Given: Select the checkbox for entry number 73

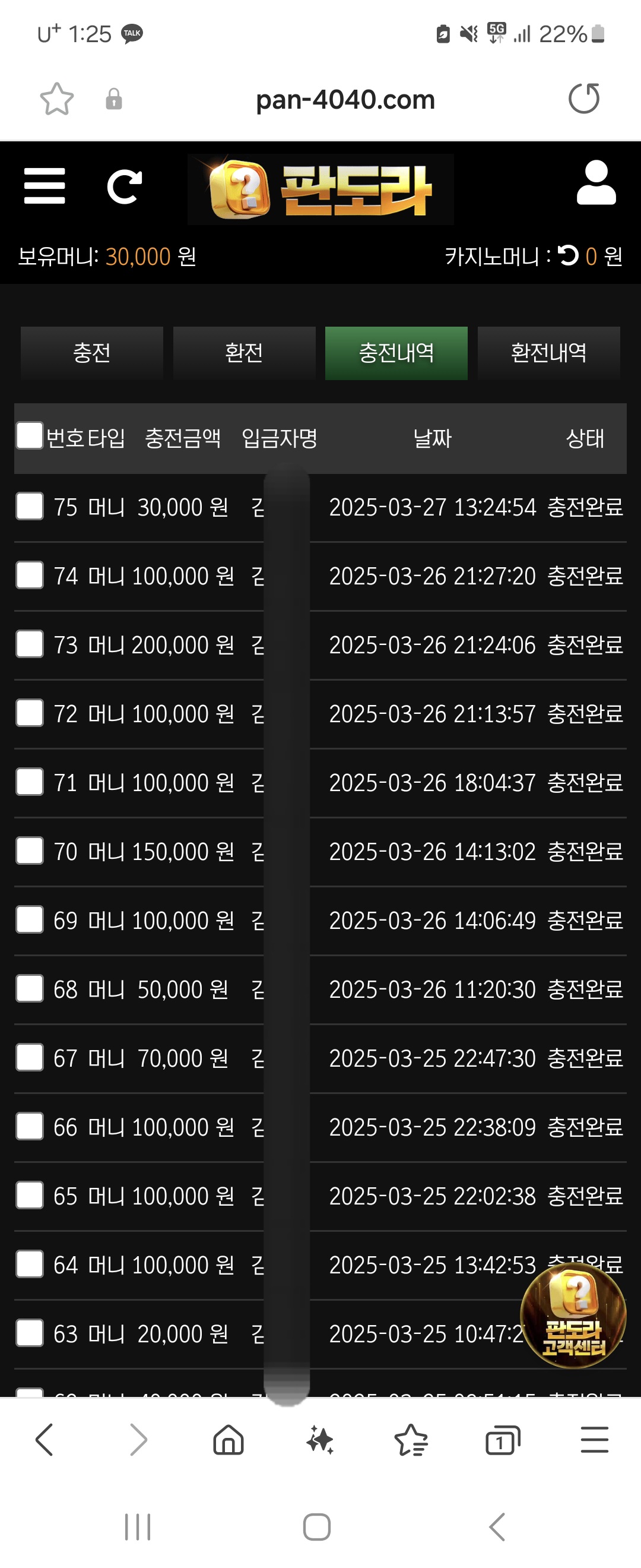Looking at the screenshot, I should pos(30,644).
